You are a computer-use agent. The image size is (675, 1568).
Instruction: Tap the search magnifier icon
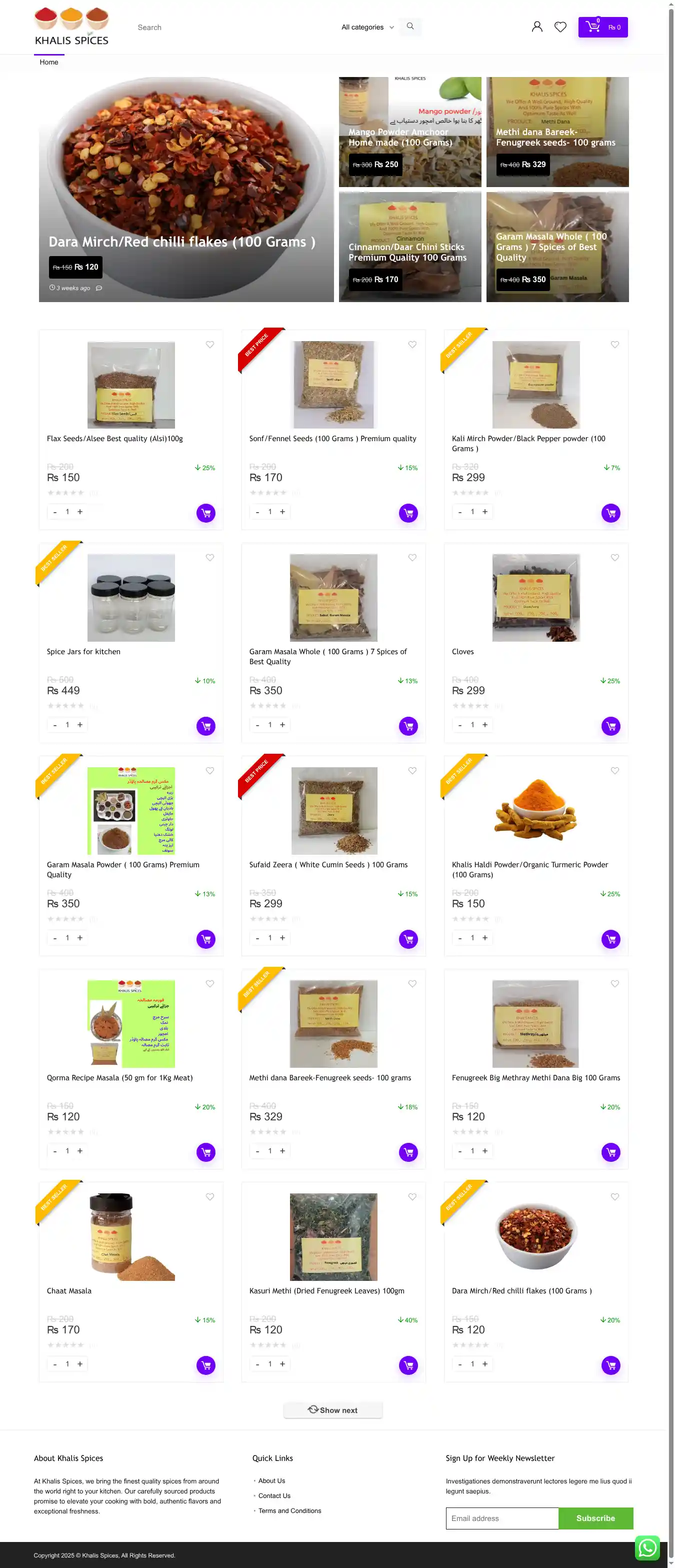(x=410, y=26)
